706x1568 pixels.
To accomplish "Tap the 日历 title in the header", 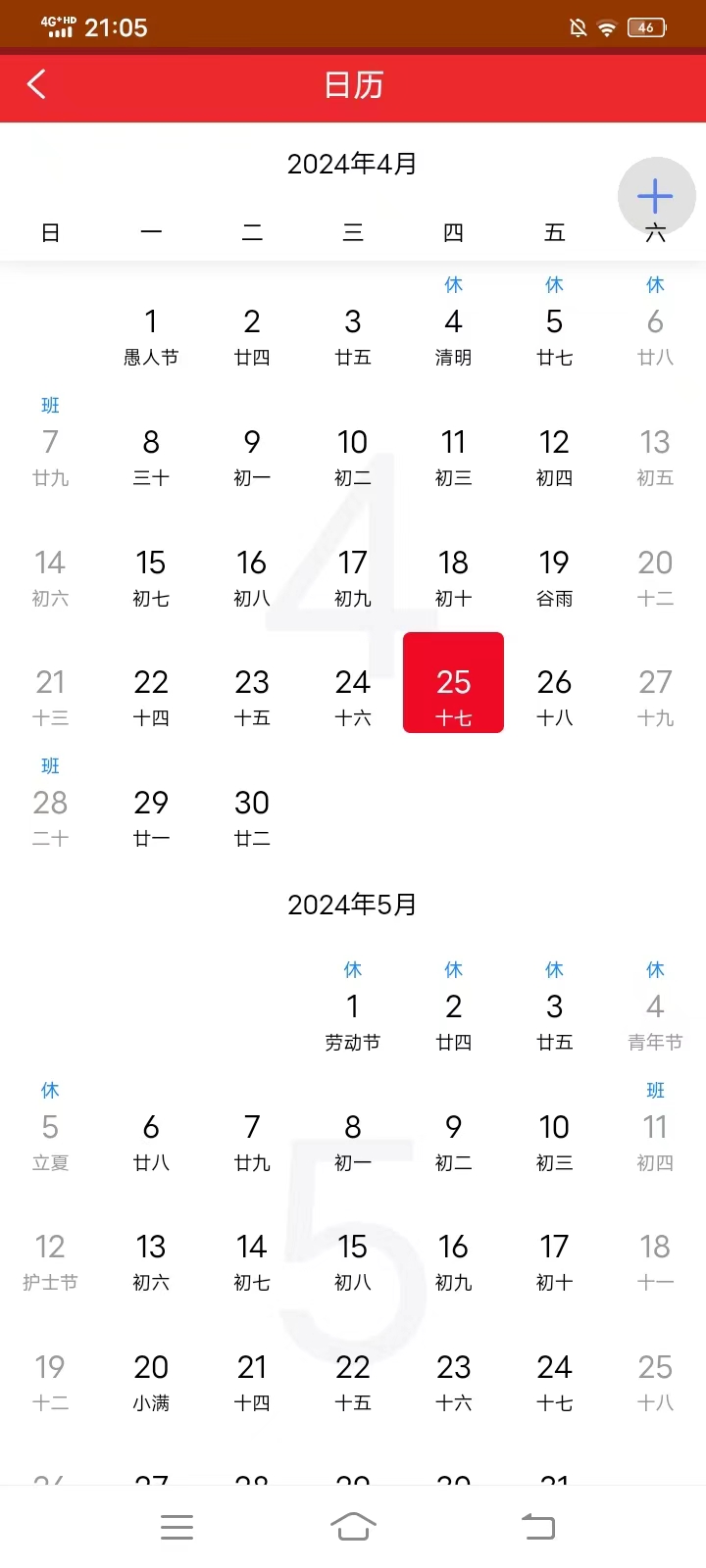I will [353, 86].
